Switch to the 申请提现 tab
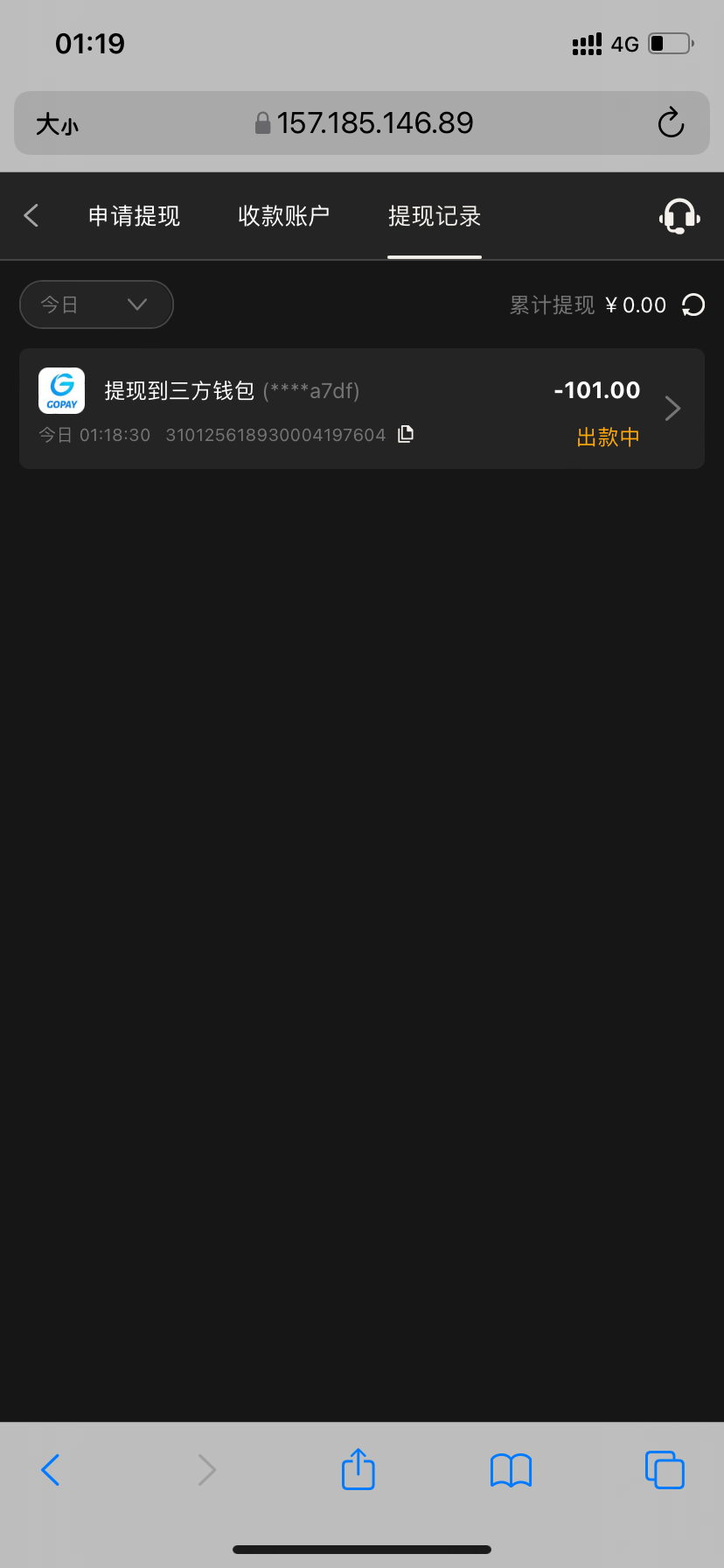Viewport: 724px width, 1568px height. [x=134, y=216]
